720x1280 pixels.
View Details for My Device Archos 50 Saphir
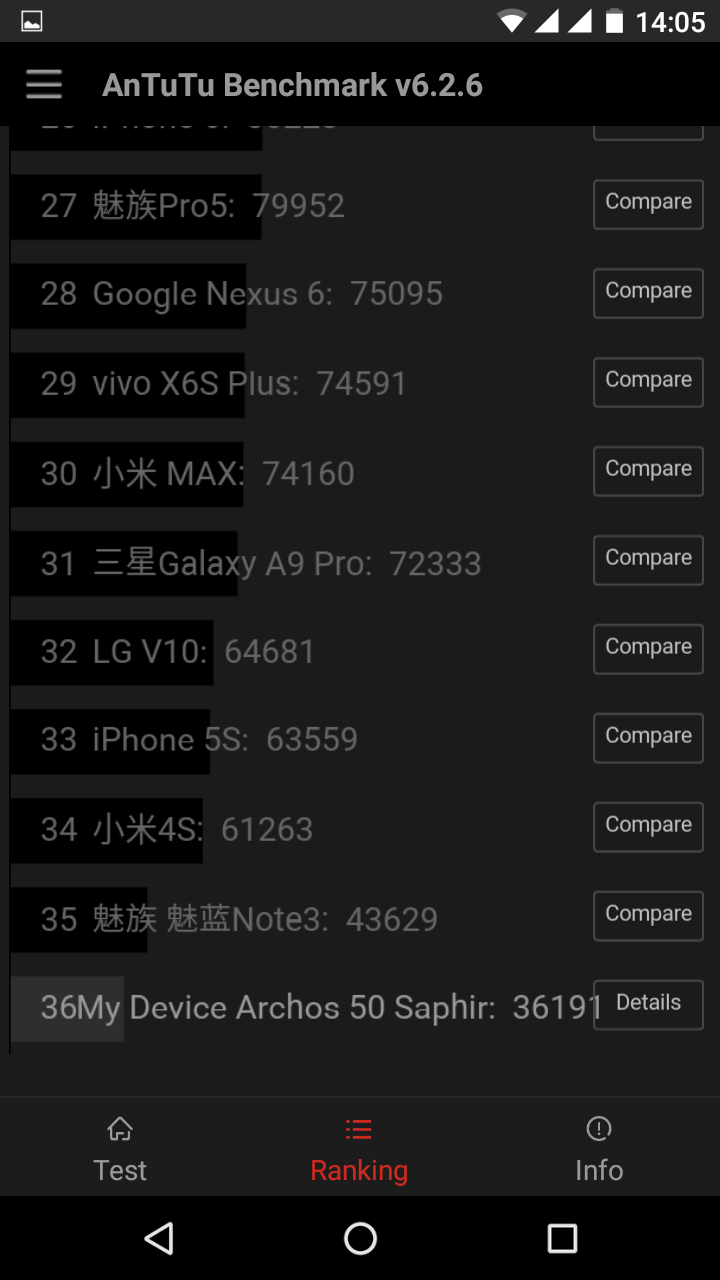(648, 1005)
